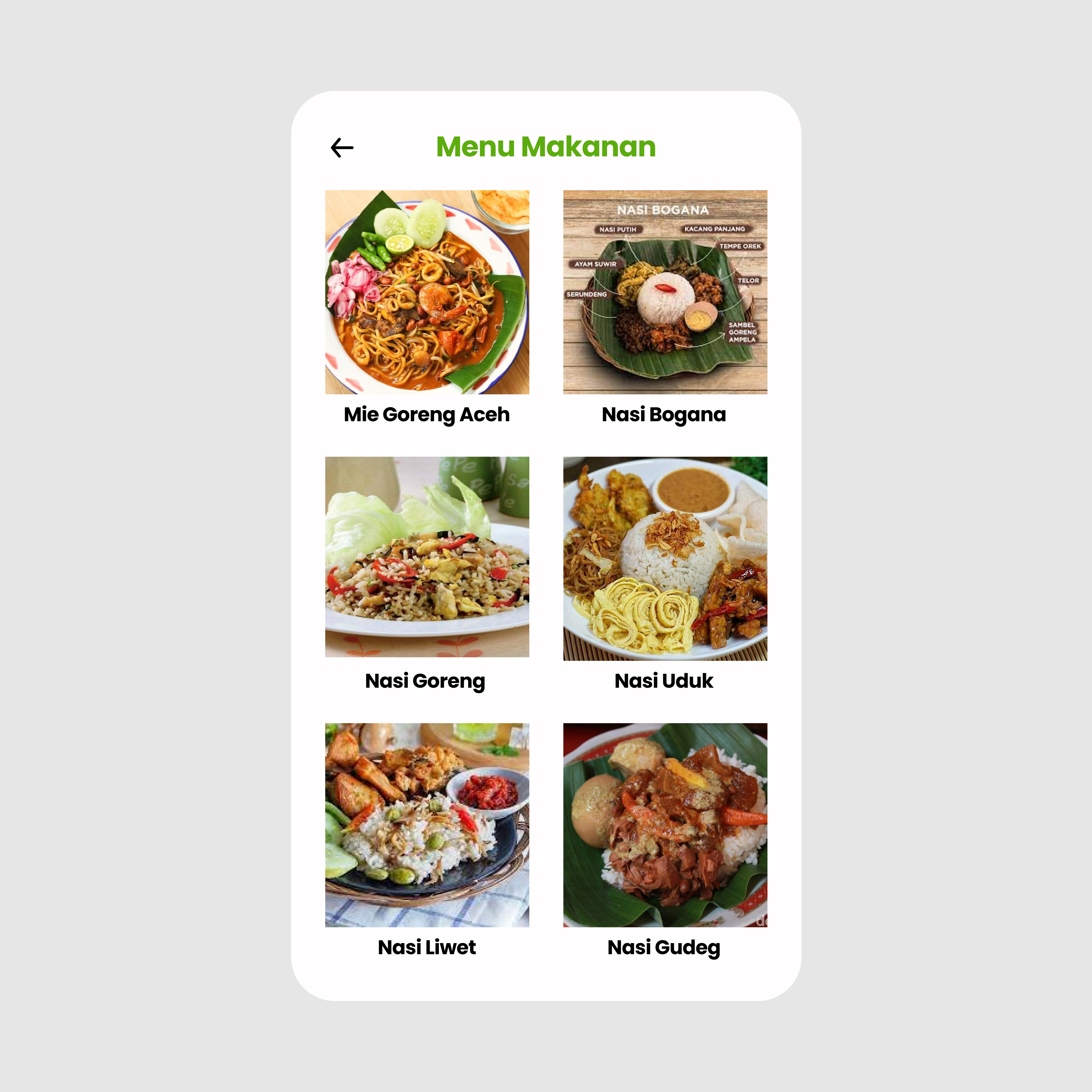This screenshot has width=1092, height=1092.
Task: View the Nasi Goreng menu item
Action: [x=427, y=557]
